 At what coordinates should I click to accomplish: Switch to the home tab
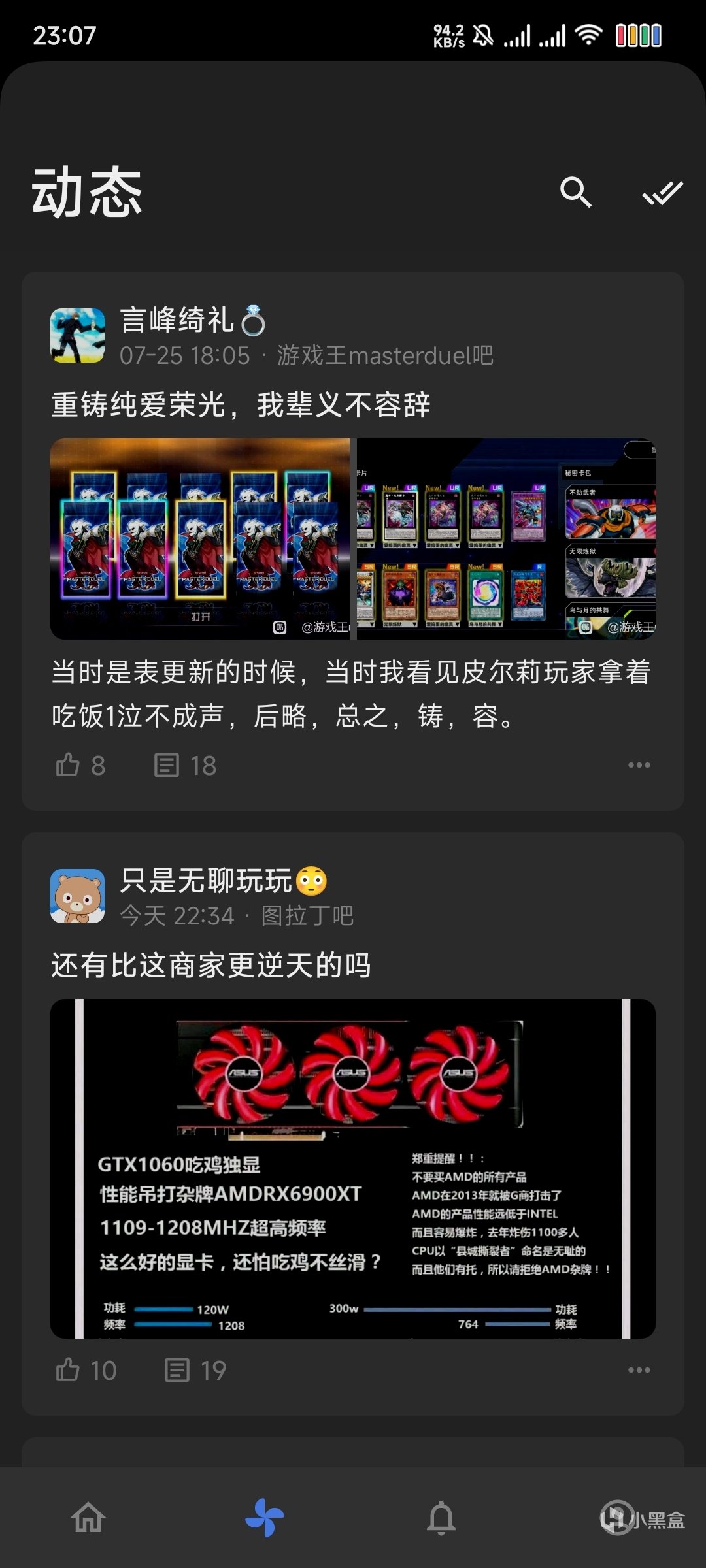(88, 1517)
